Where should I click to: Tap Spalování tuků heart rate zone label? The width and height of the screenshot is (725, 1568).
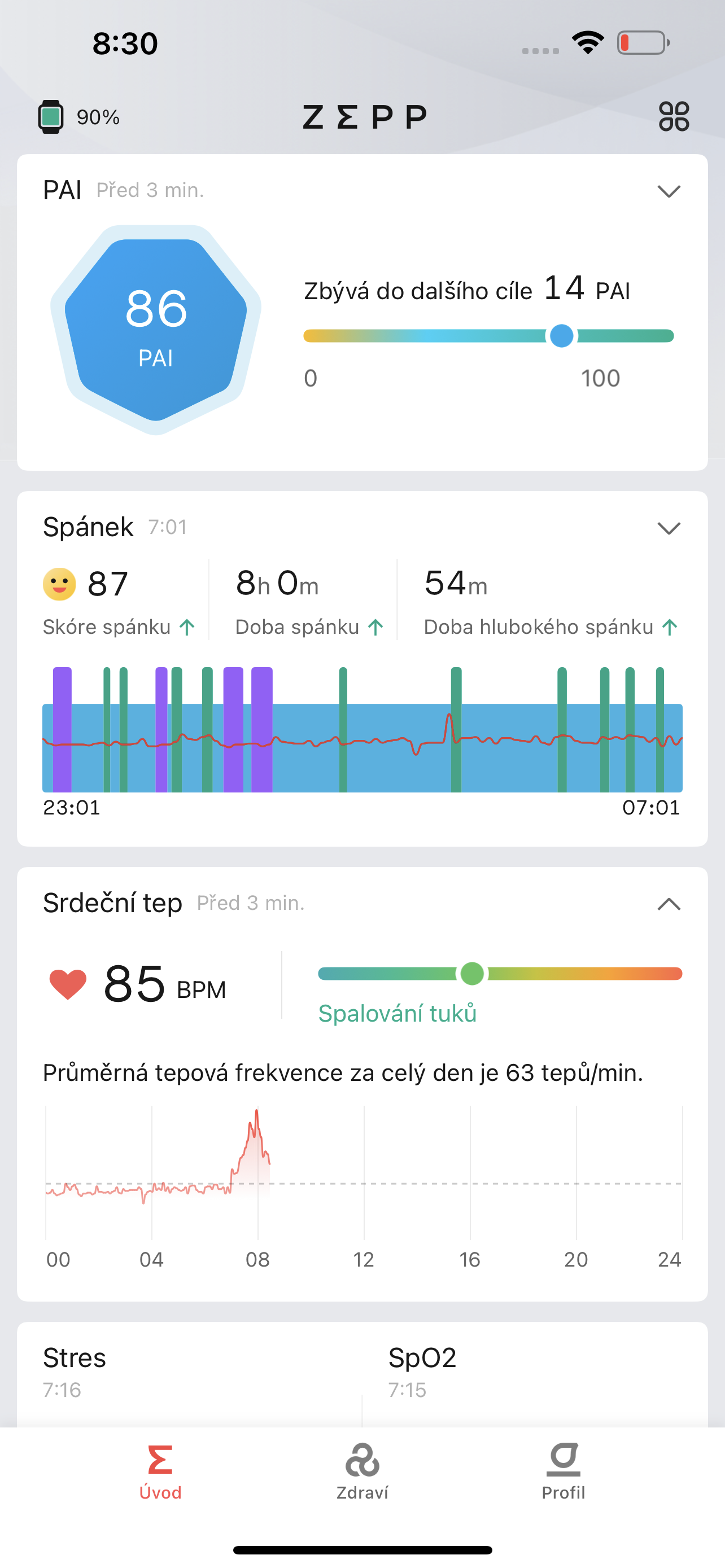click(398, 1012)
